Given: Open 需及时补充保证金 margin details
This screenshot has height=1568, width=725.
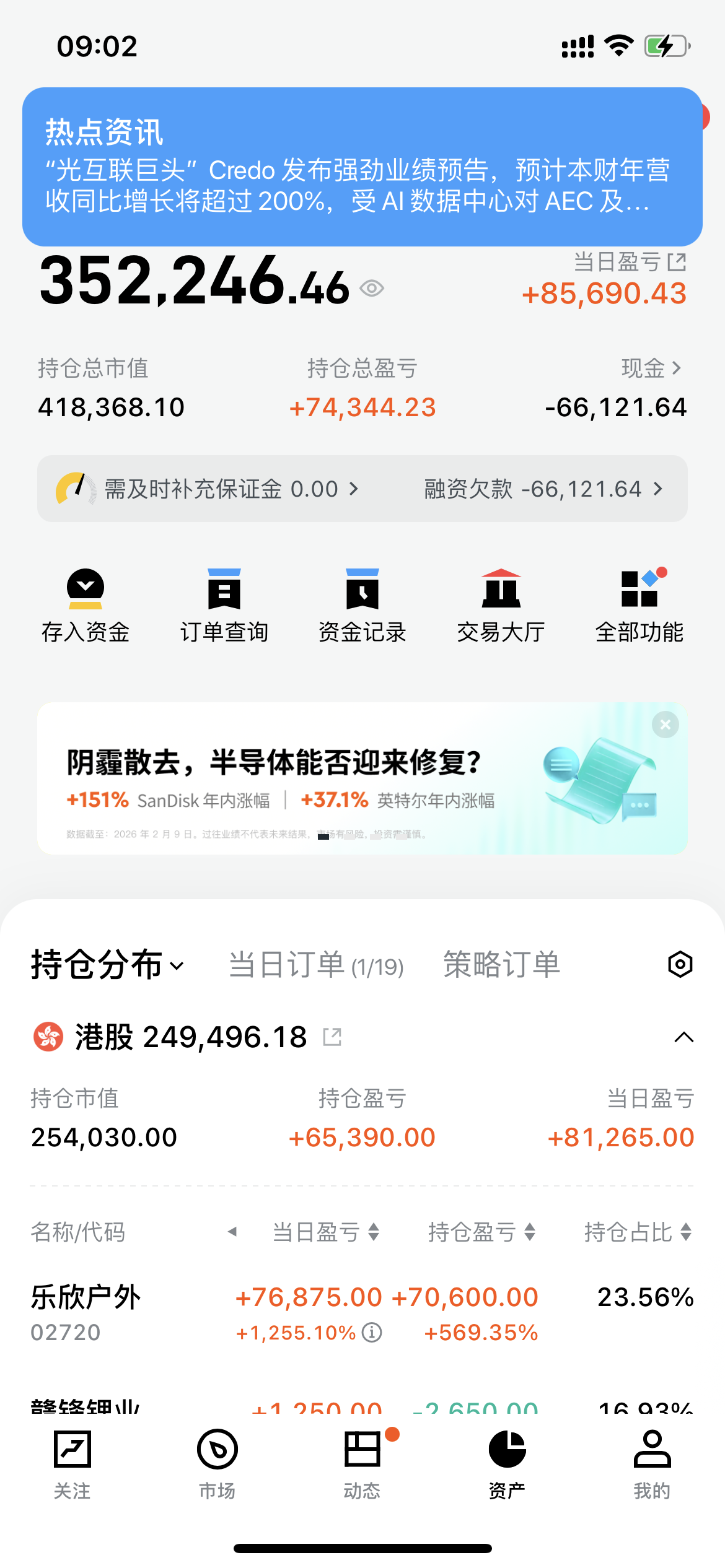Looking at the screenshot, I should tap(231, 489).
